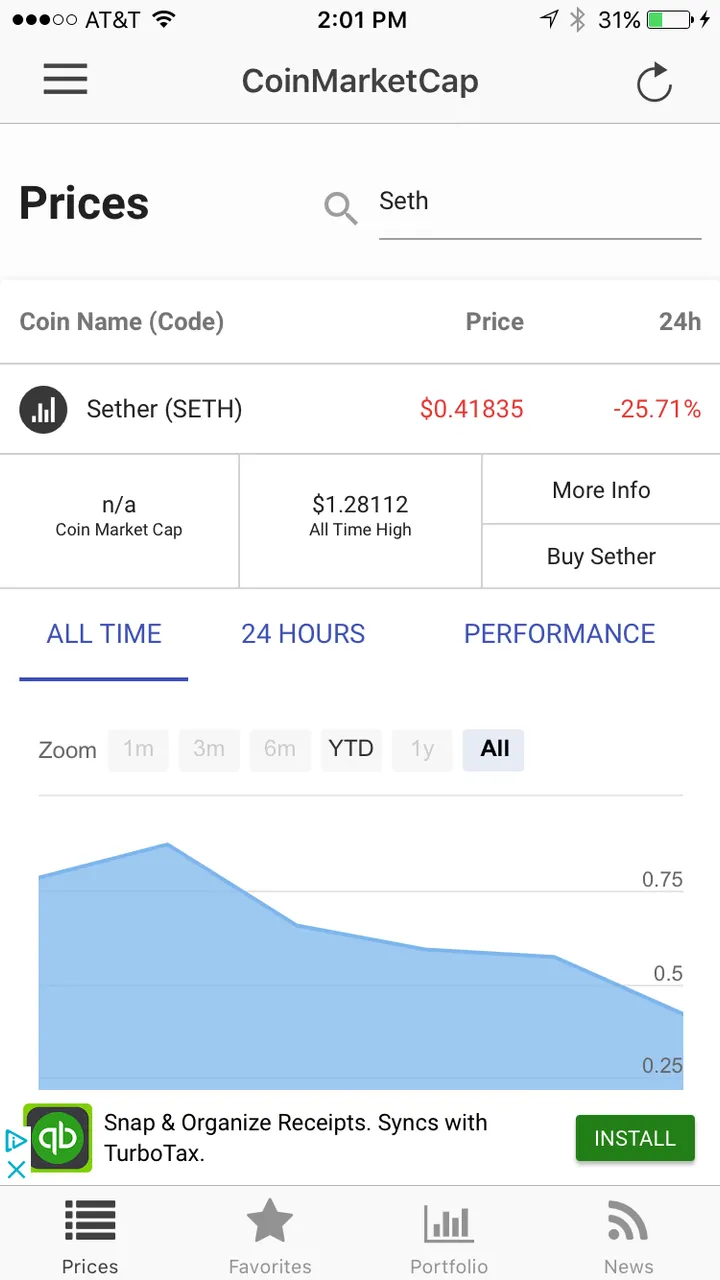Set chart zoom to All

click(x=494, y=749)
